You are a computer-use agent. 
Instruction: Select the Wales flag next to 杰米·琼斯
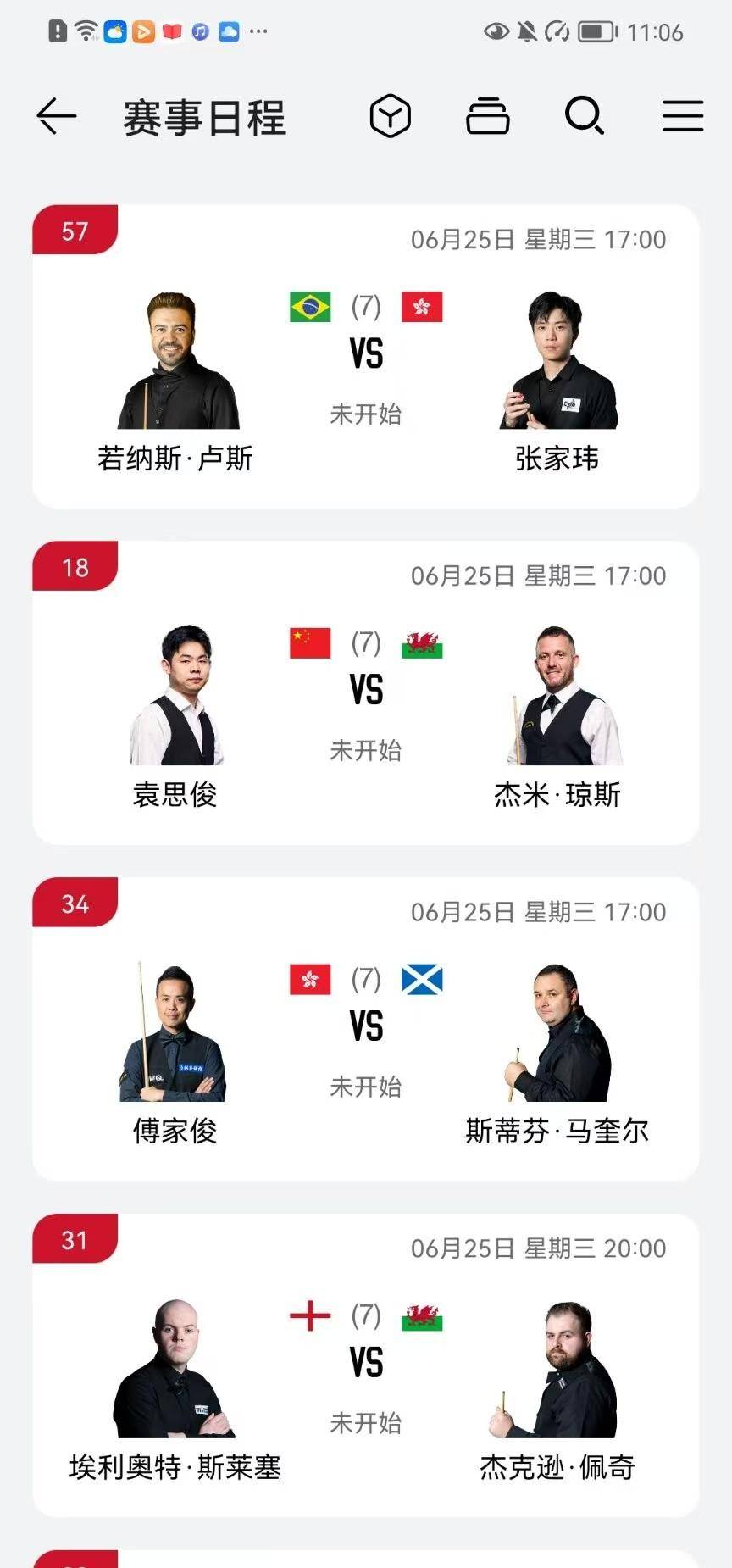coord(421,644)
